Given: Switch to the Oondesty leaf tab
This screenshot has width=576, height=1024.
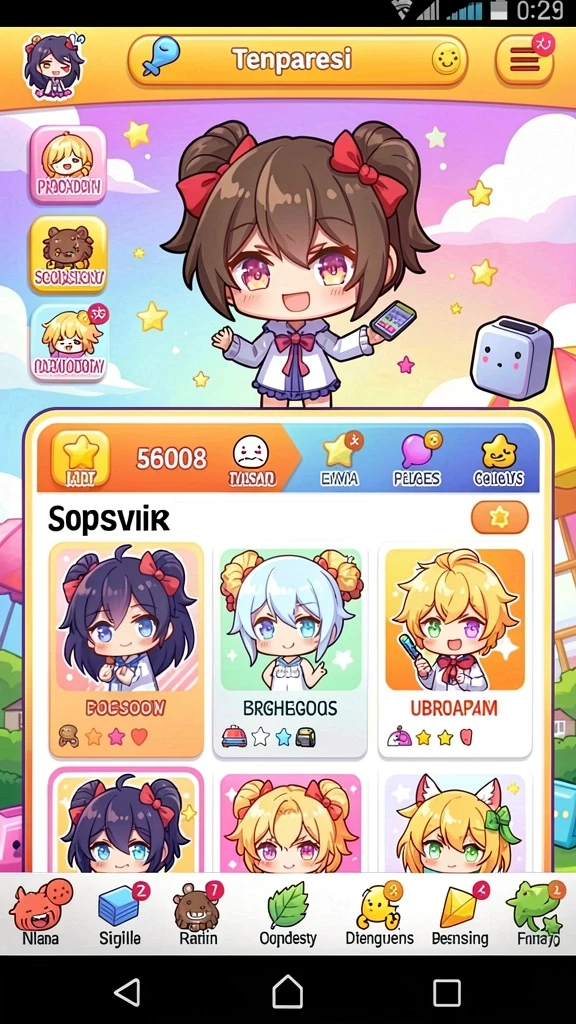Looking at the screenshot, I should coord(287,914).
